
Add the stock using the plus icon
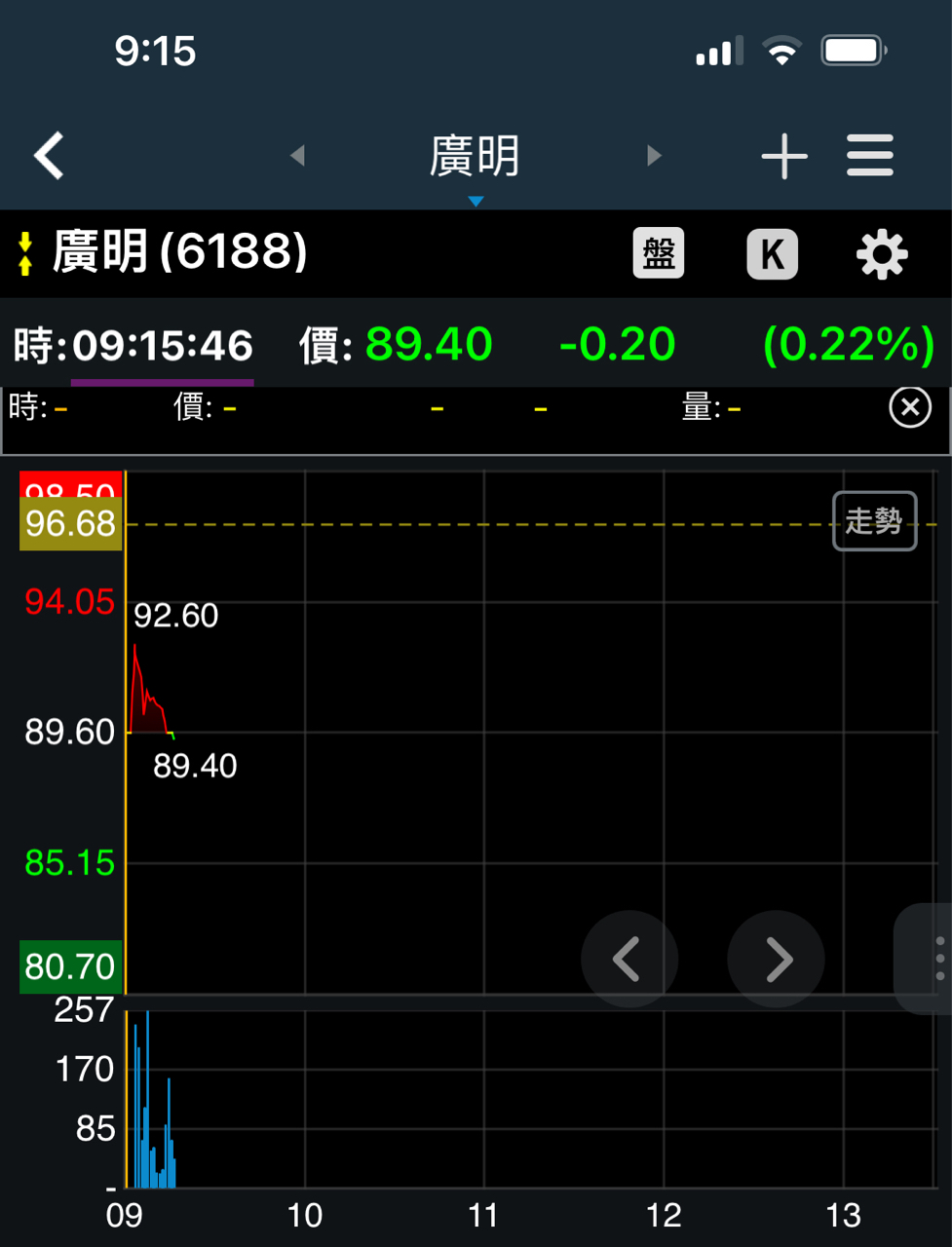point(784,156)
